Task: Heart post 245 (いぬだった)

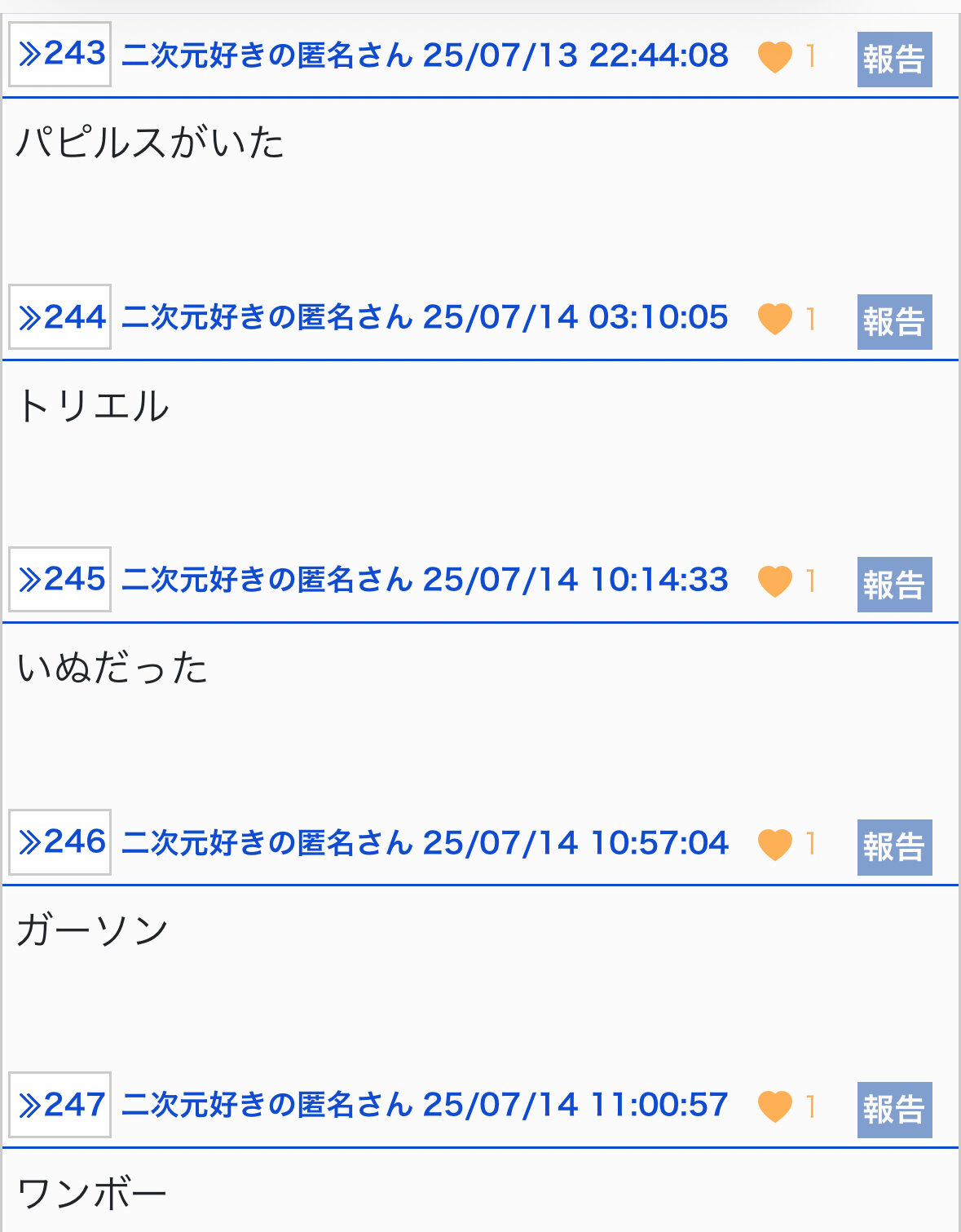Action: [774, 581]
